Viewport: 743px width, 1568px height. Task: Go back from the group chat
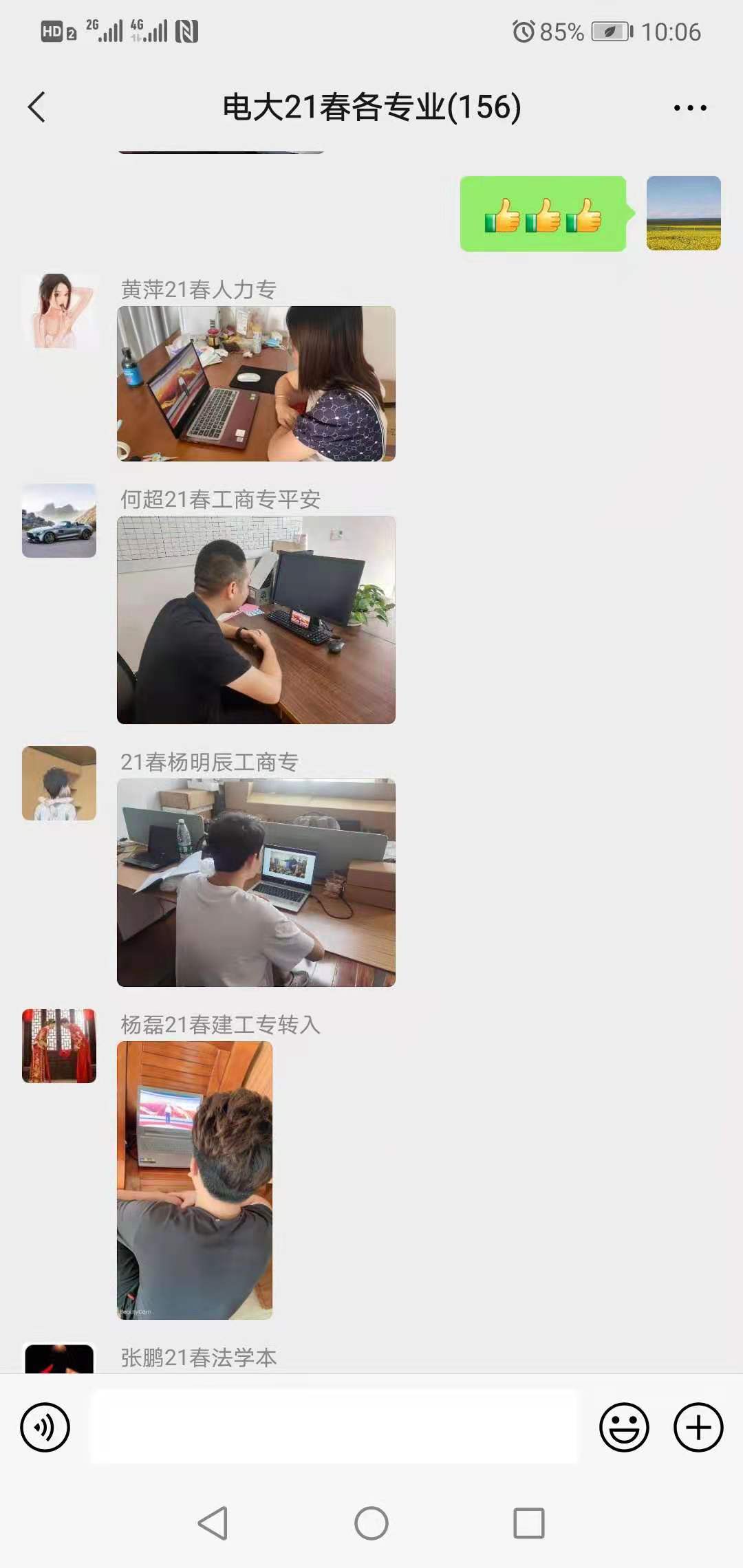37,107
